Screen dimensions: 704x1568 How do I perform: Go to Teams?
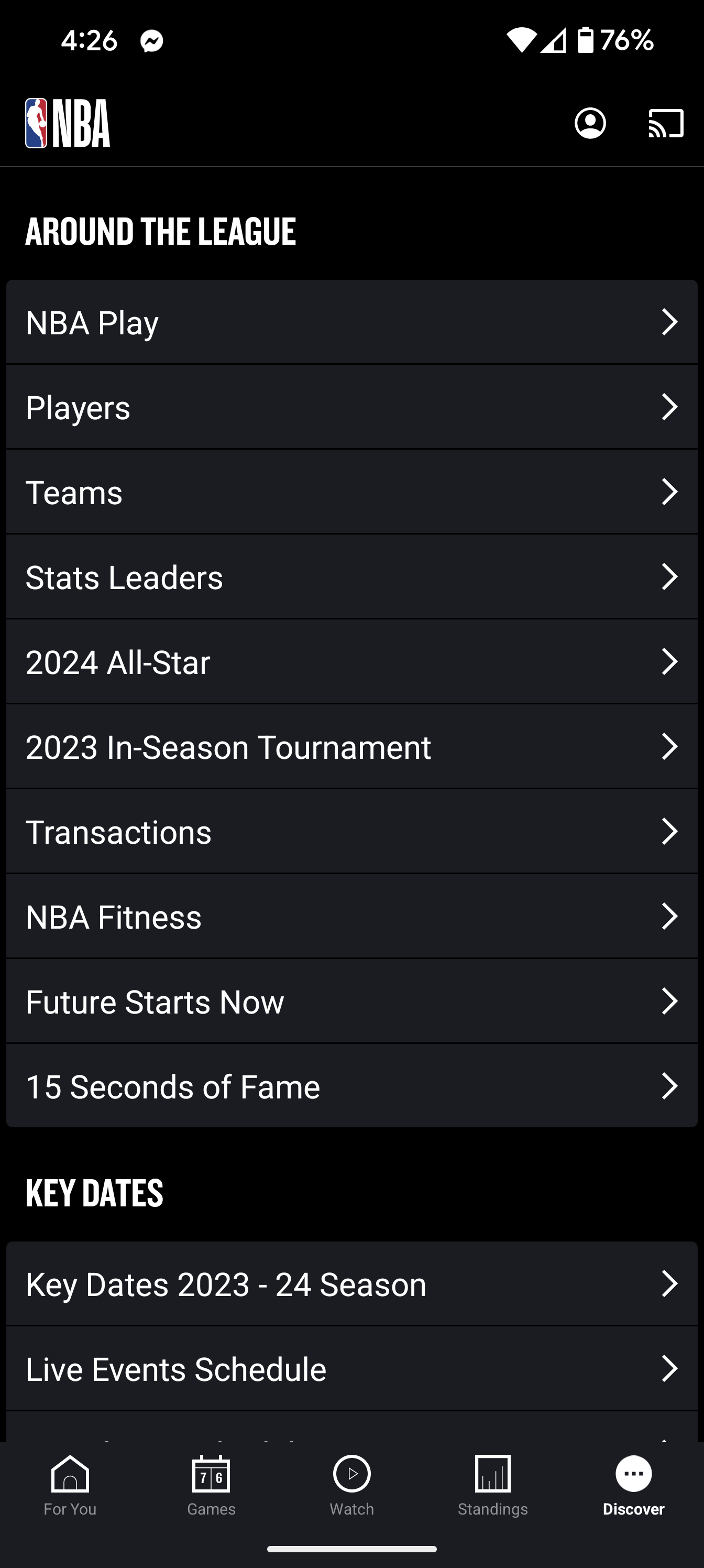(x=351, y=492)
